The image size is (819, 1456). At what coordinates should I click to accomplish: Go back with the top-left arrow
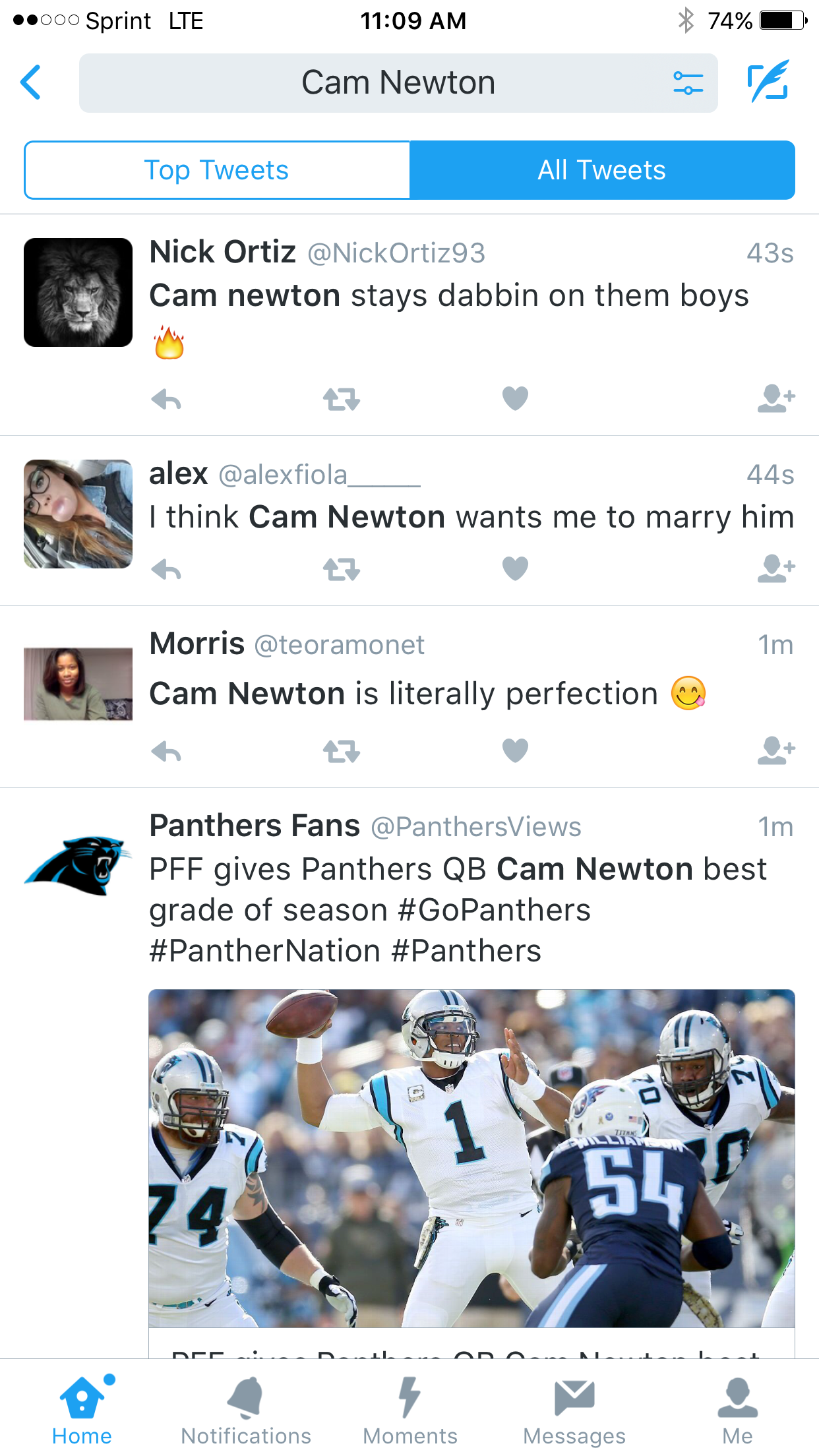click(x=31, y=82)
